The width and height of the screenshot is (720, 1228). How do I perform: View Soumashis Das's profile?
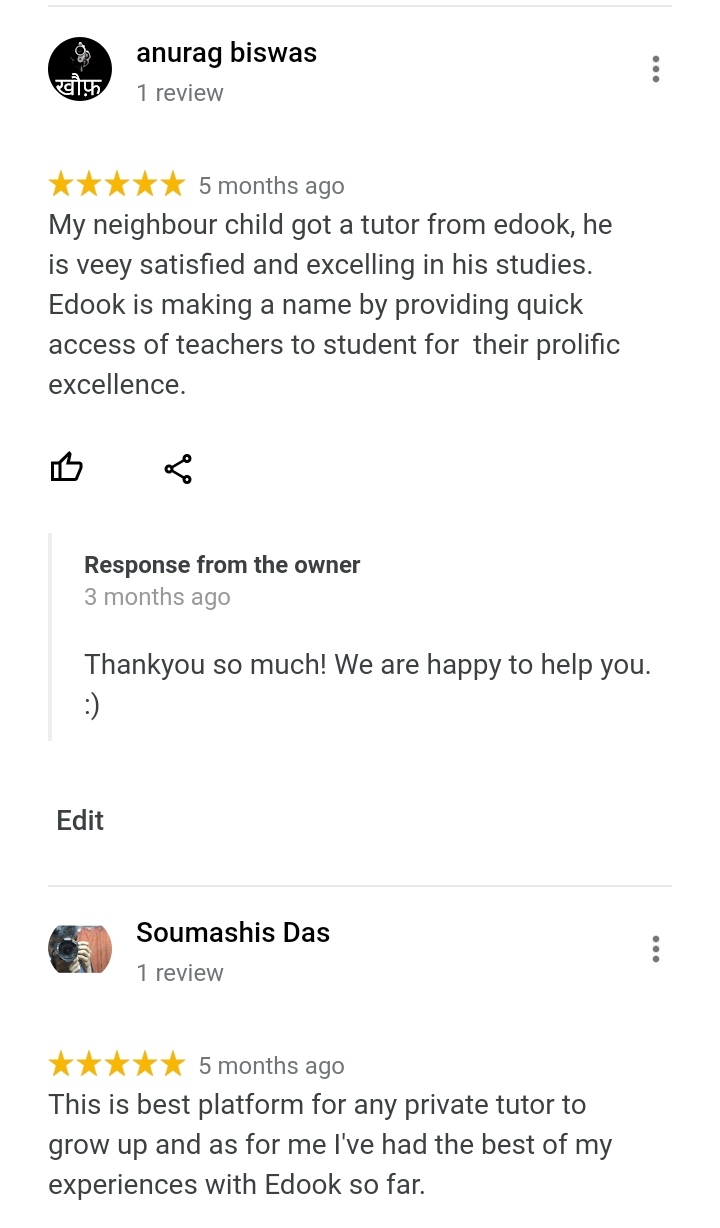[232, 932]
